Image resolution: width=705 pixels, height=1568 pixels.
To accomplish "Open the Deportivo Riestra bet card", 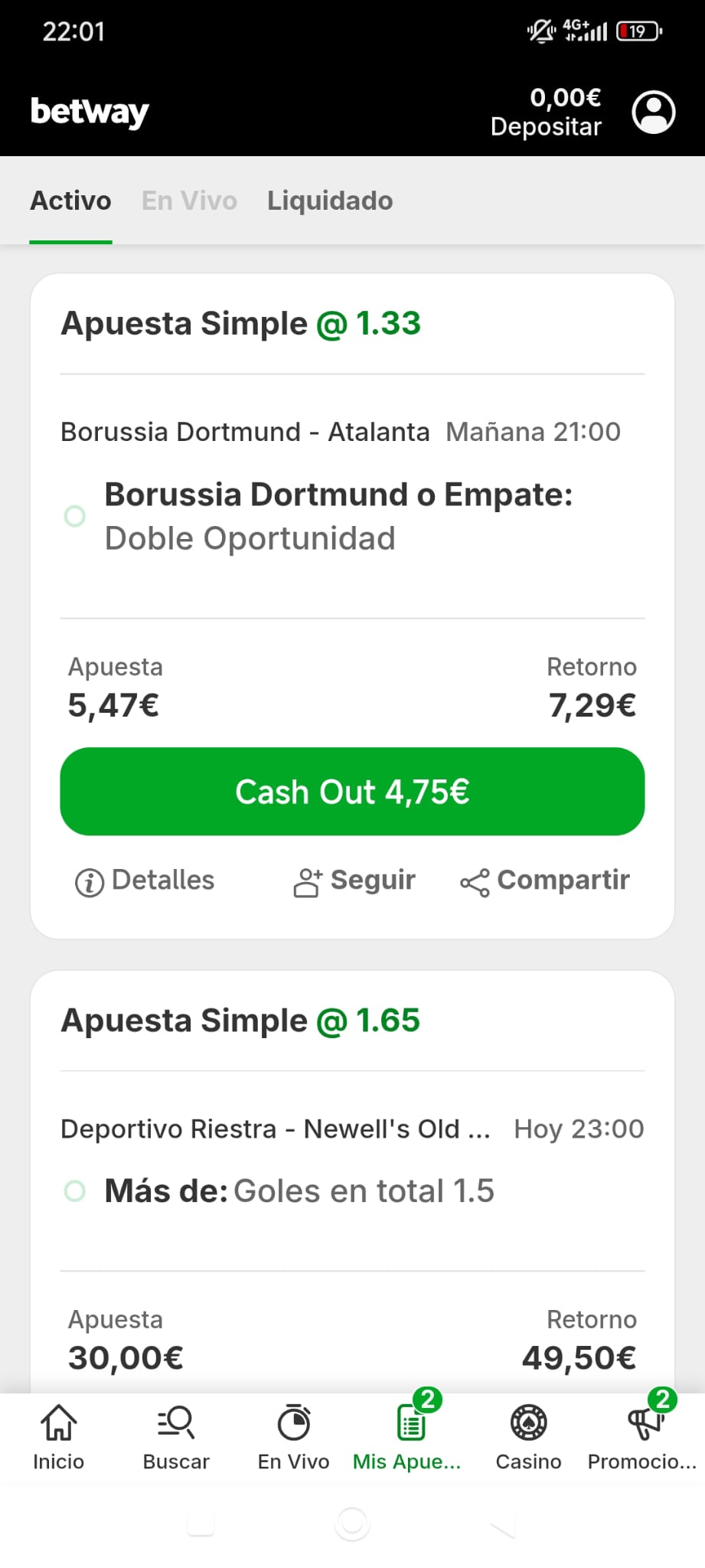I will (276, 1129).
